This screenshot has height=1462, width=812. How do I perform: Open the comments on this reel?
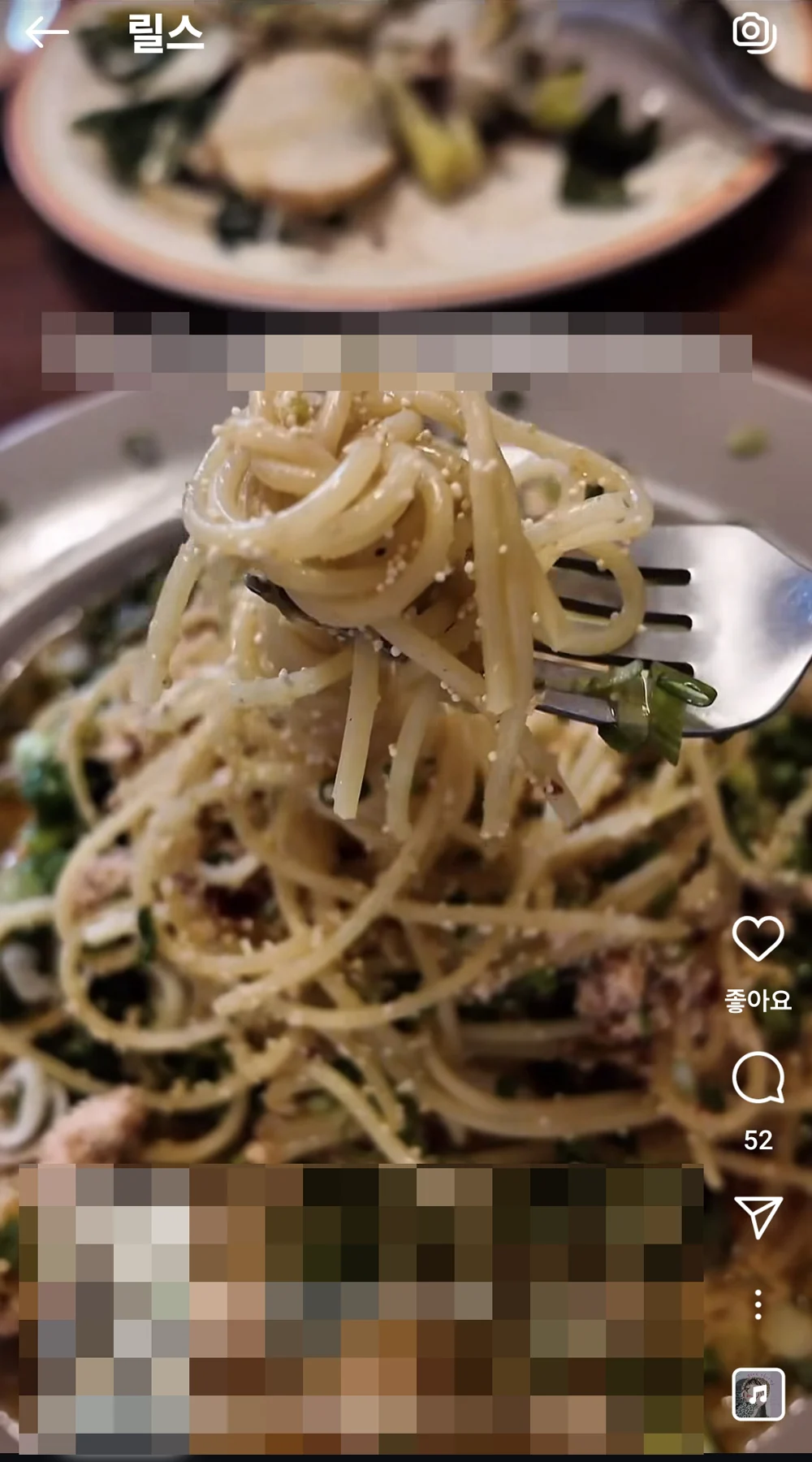[758, 1079]
